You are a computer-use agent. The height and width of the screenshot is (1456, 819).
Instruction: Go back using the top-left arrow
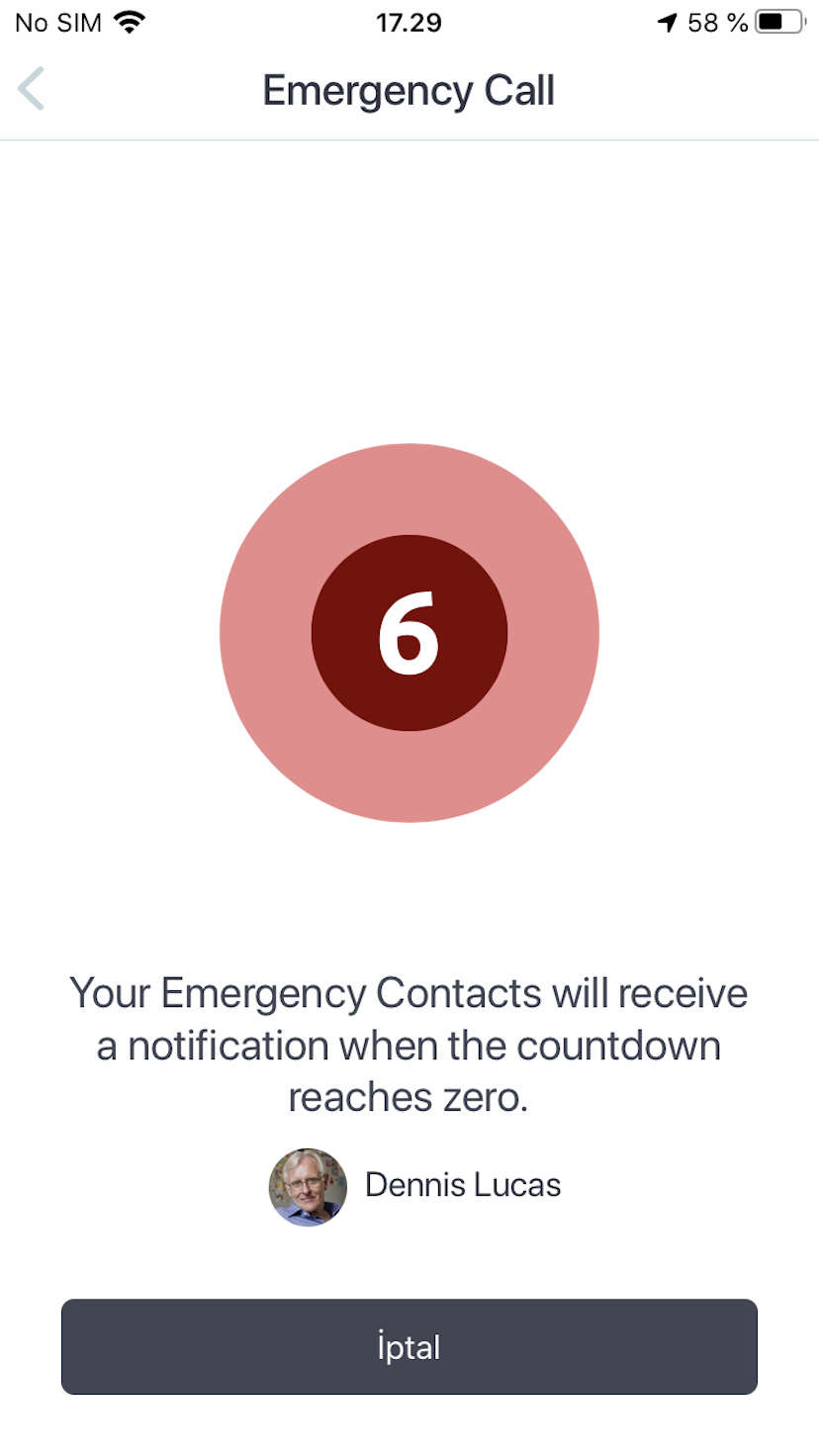[32, 89]
